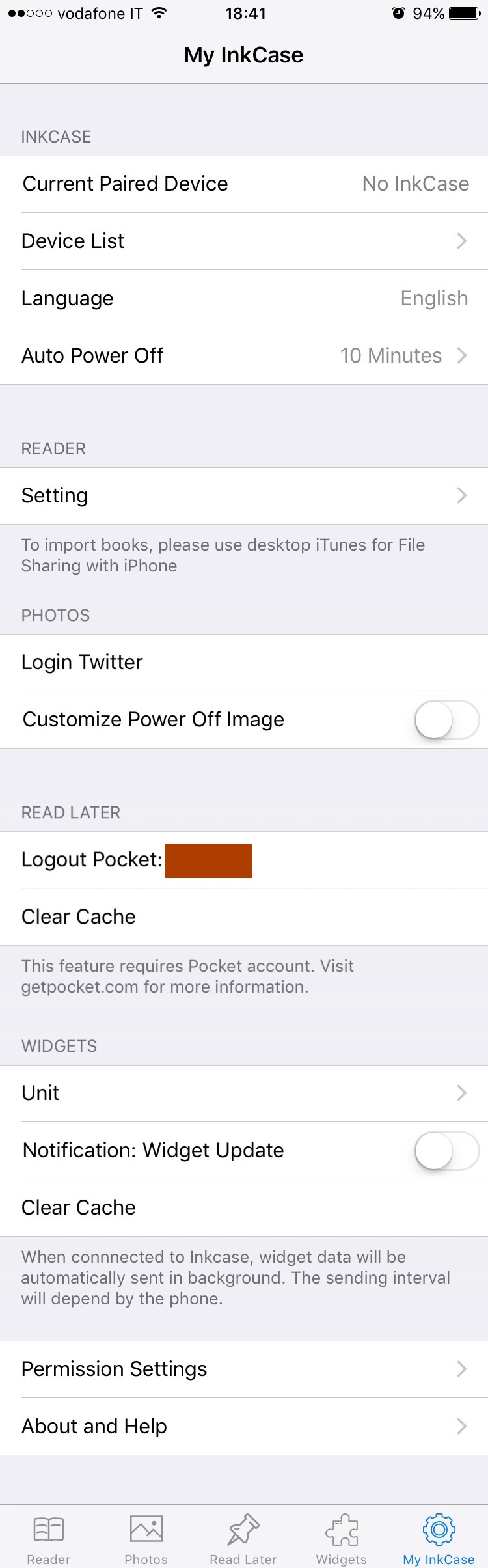This screenshot has height=1568, width=488.
Task: Open About and Help
Action: [244, 1427]
